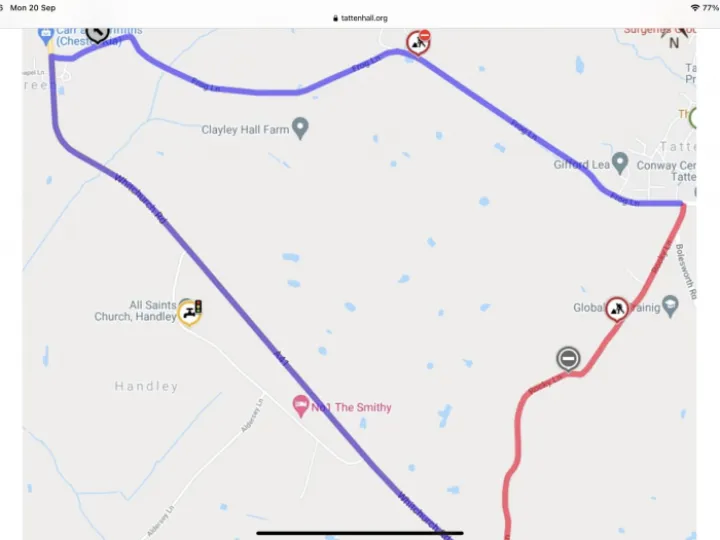Tap the black diamond marker at the map's top-left
This screenshot has width=720, height=540.
click(x=97, y=31)
